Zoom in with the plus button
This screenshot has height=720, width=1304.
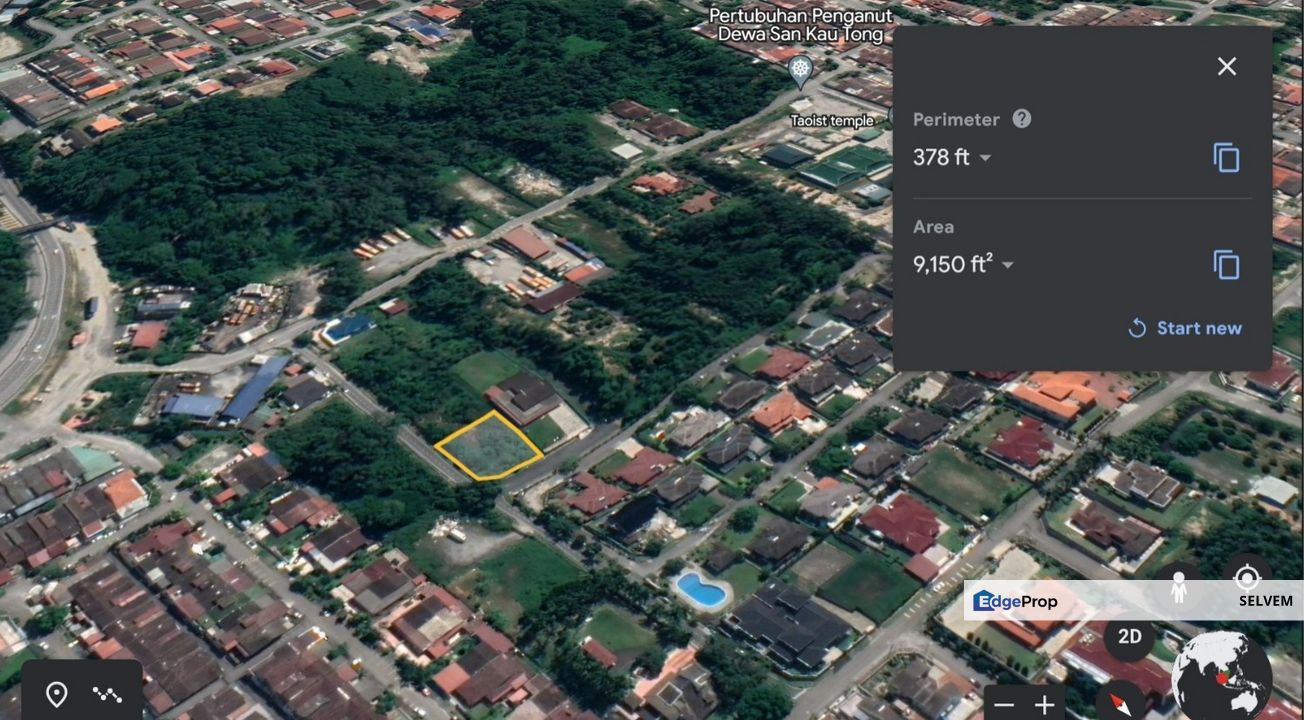(1044, 704)
